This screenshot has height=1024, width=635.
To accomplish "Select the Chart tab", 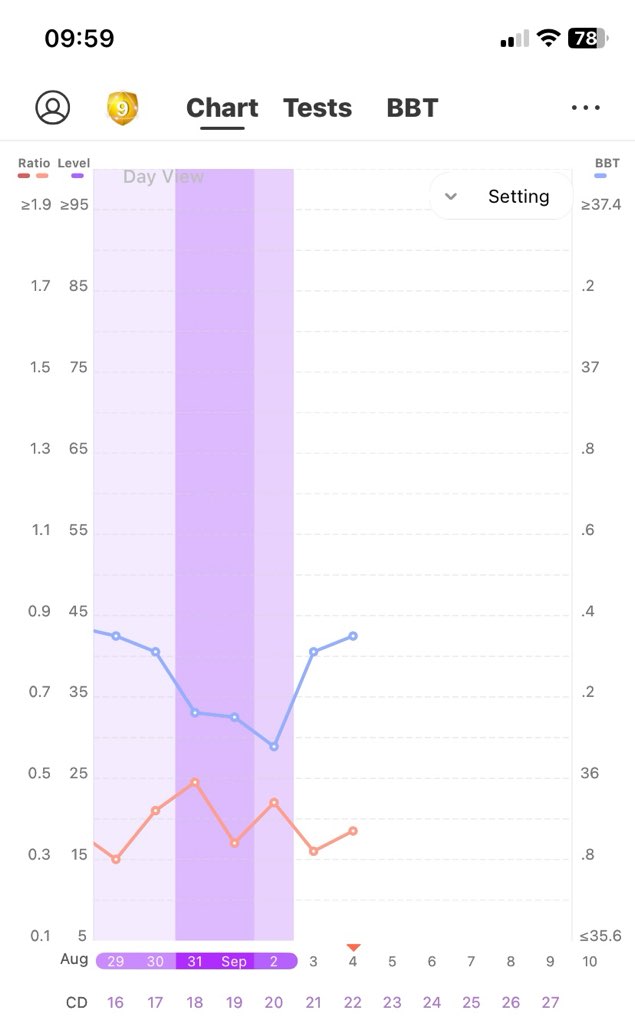I will (222, 108).
